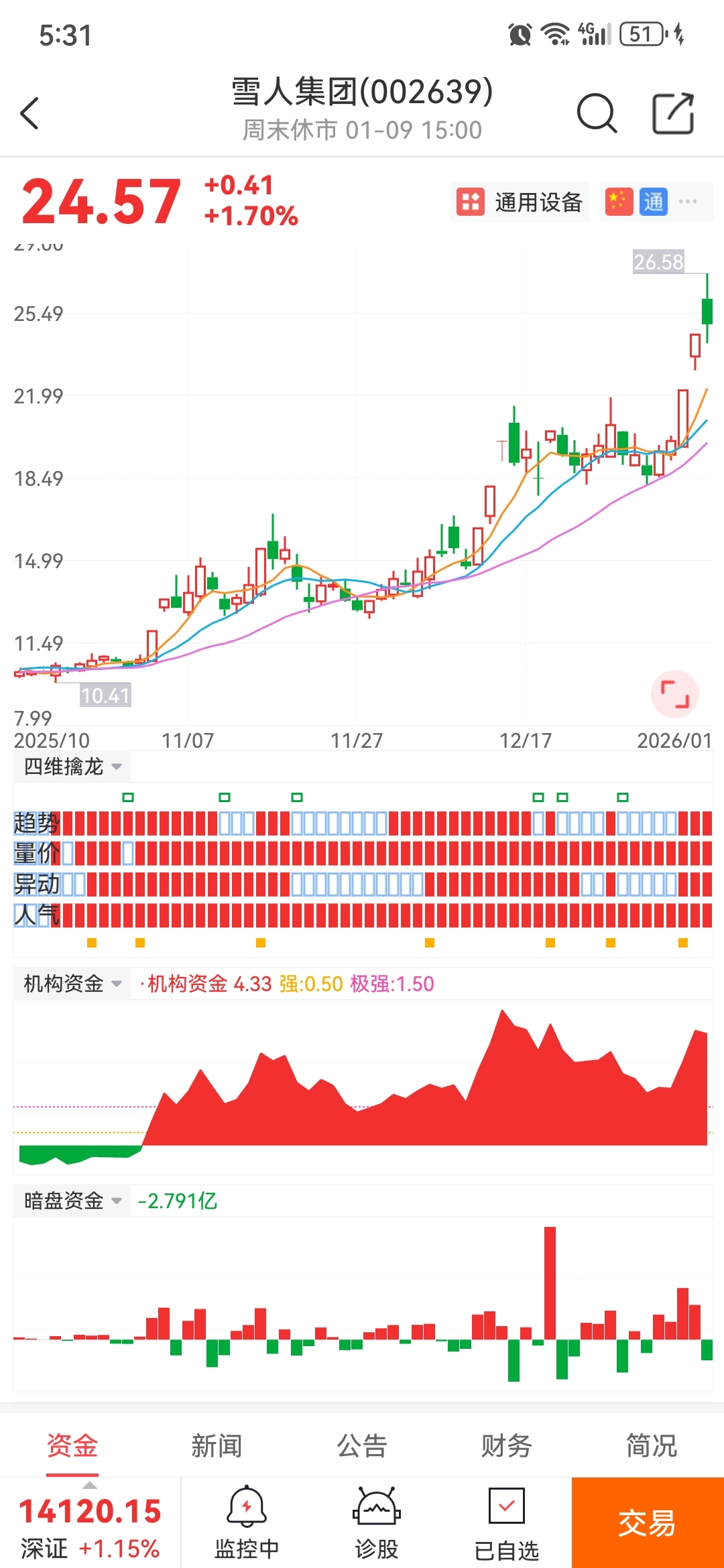Tap the orange 交易 button

click(x=648, y=1522)
